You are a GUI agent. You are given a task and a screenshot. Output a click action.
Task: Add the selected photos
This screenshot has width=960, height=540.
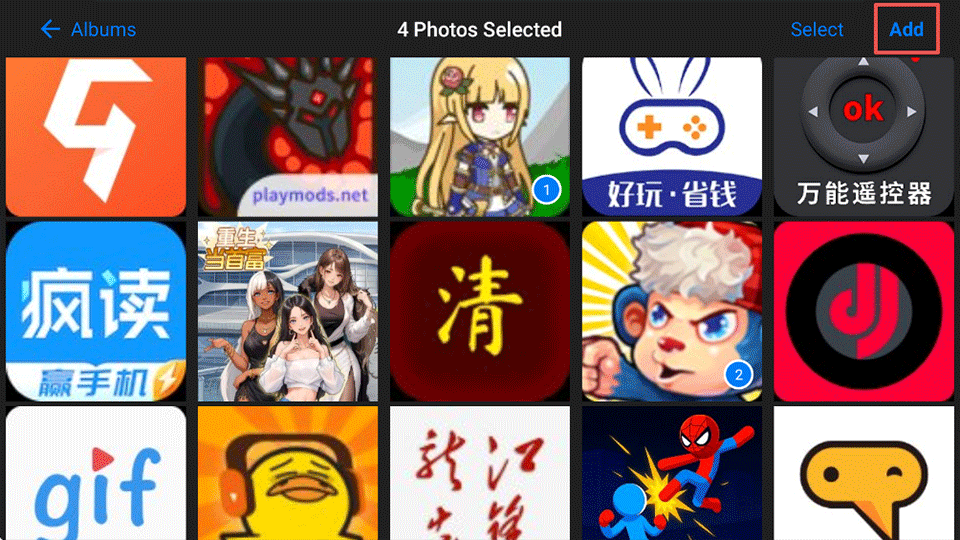tap(907, 30)
